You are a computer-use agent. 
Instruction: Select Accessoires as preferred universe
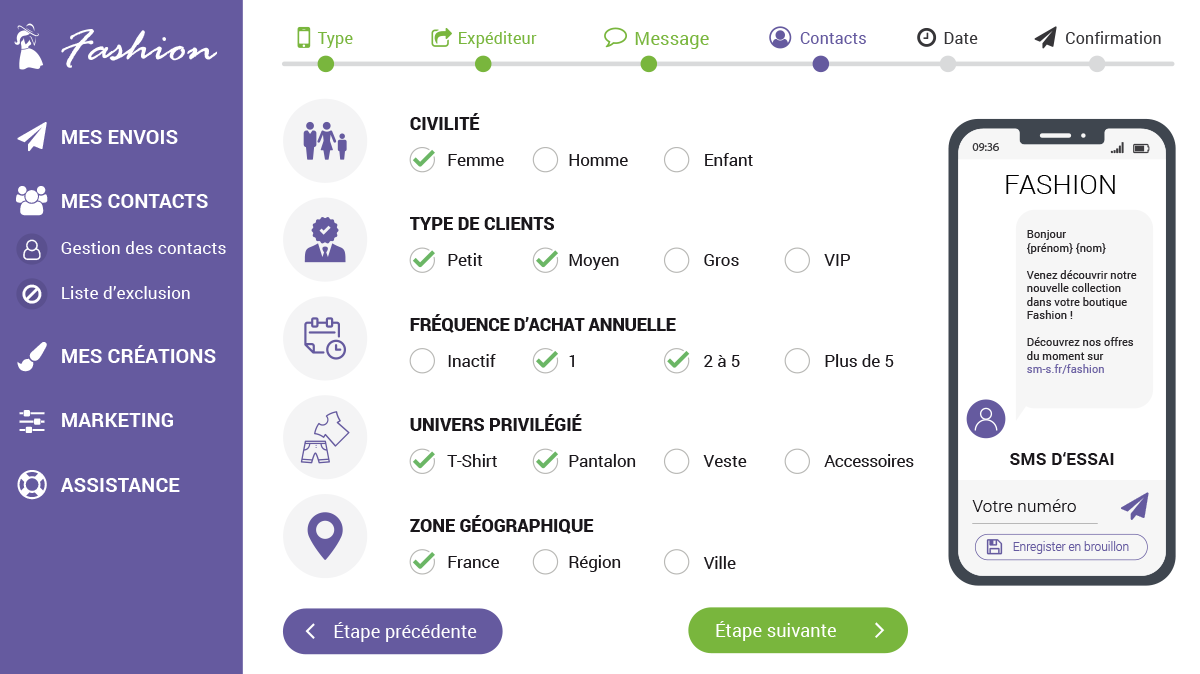[x=797, y=461]
